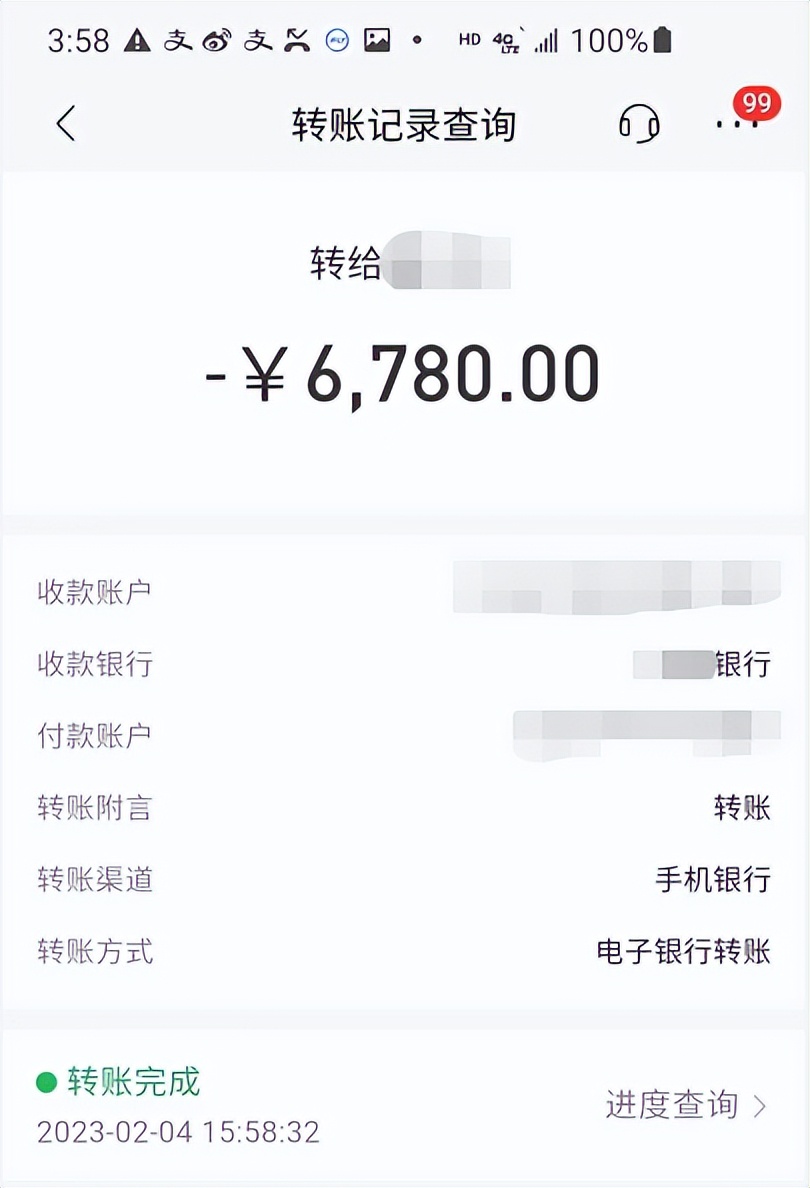The width and height of the screenshot is (810, 1188).
Task: Tap the back arrow to return
Action: click(x=64, y=122)
